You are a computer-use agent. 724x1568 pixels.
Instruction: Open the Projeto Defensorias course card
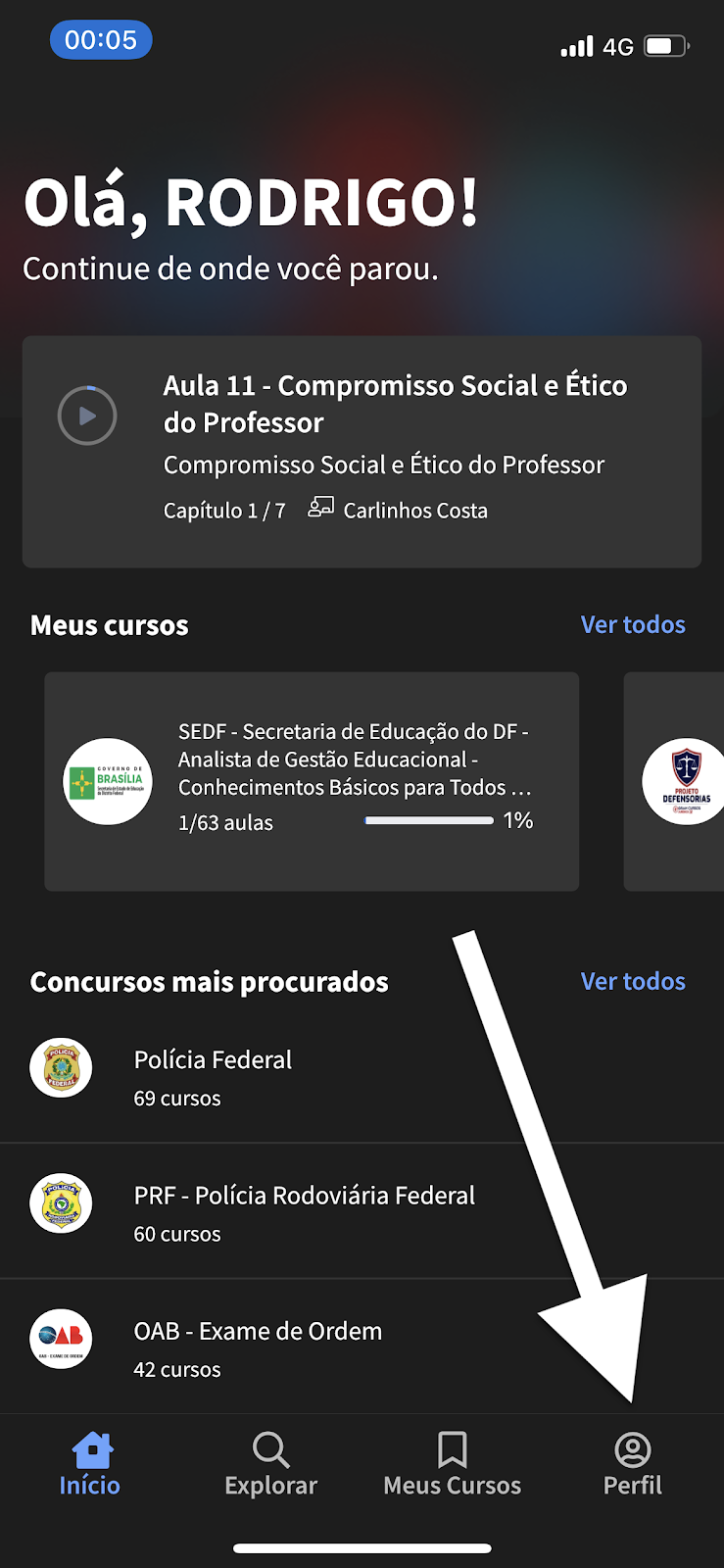(674, 781)
